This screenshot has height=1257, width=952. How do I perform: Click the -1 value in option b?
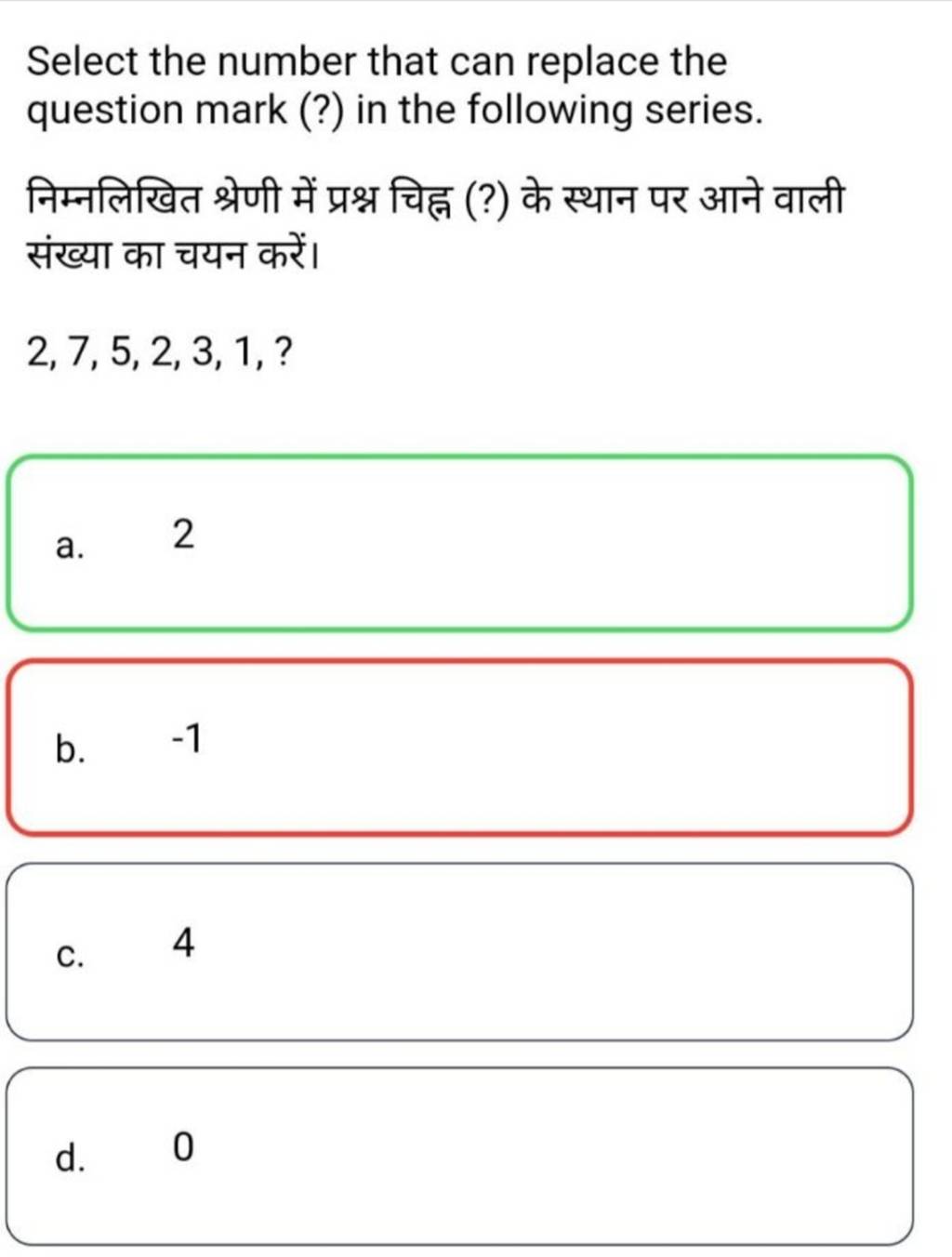pyautogui.click(x=187, y=742)
